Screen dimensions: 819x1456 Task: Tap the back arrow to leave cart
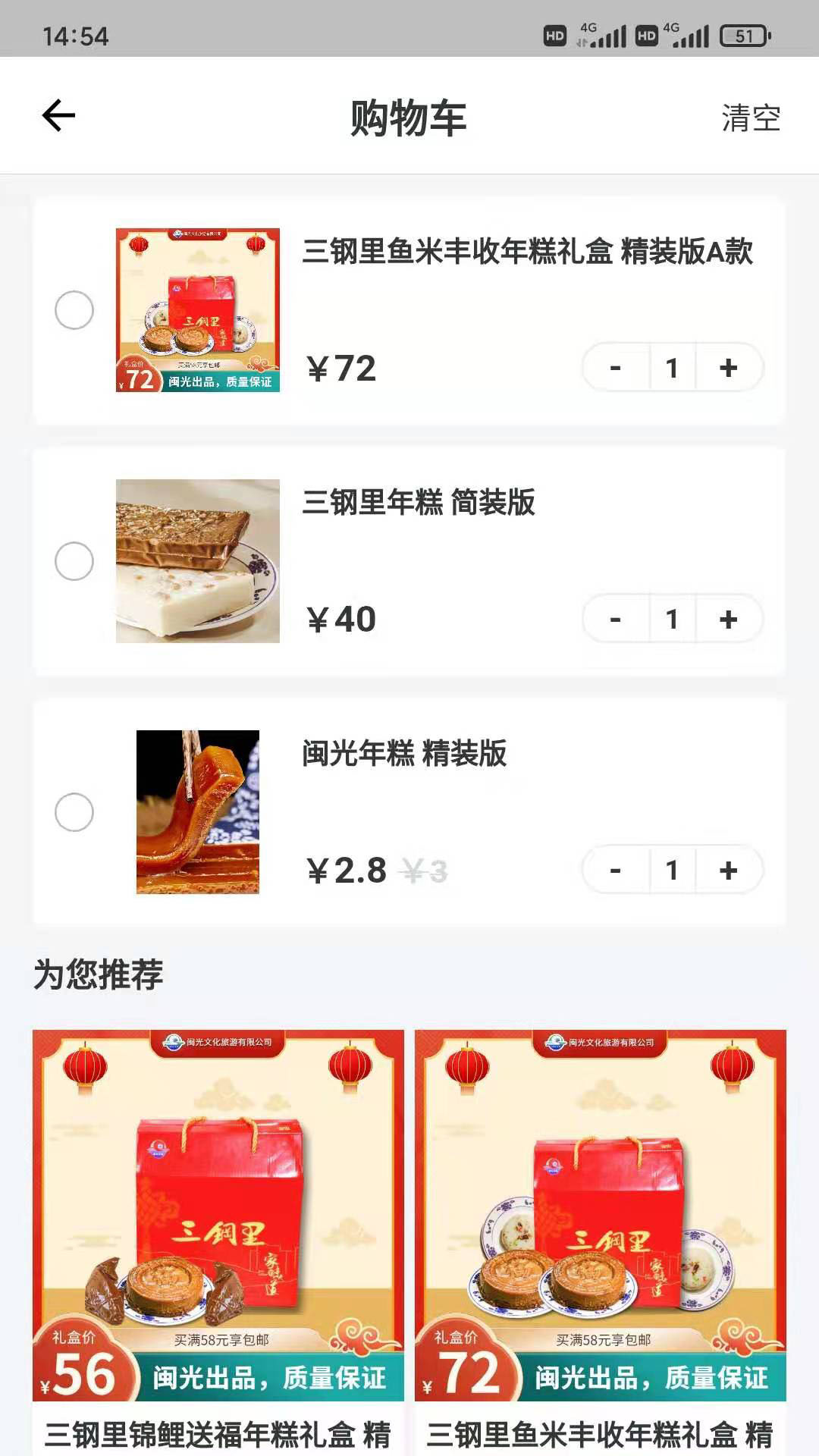pos(57,115)
